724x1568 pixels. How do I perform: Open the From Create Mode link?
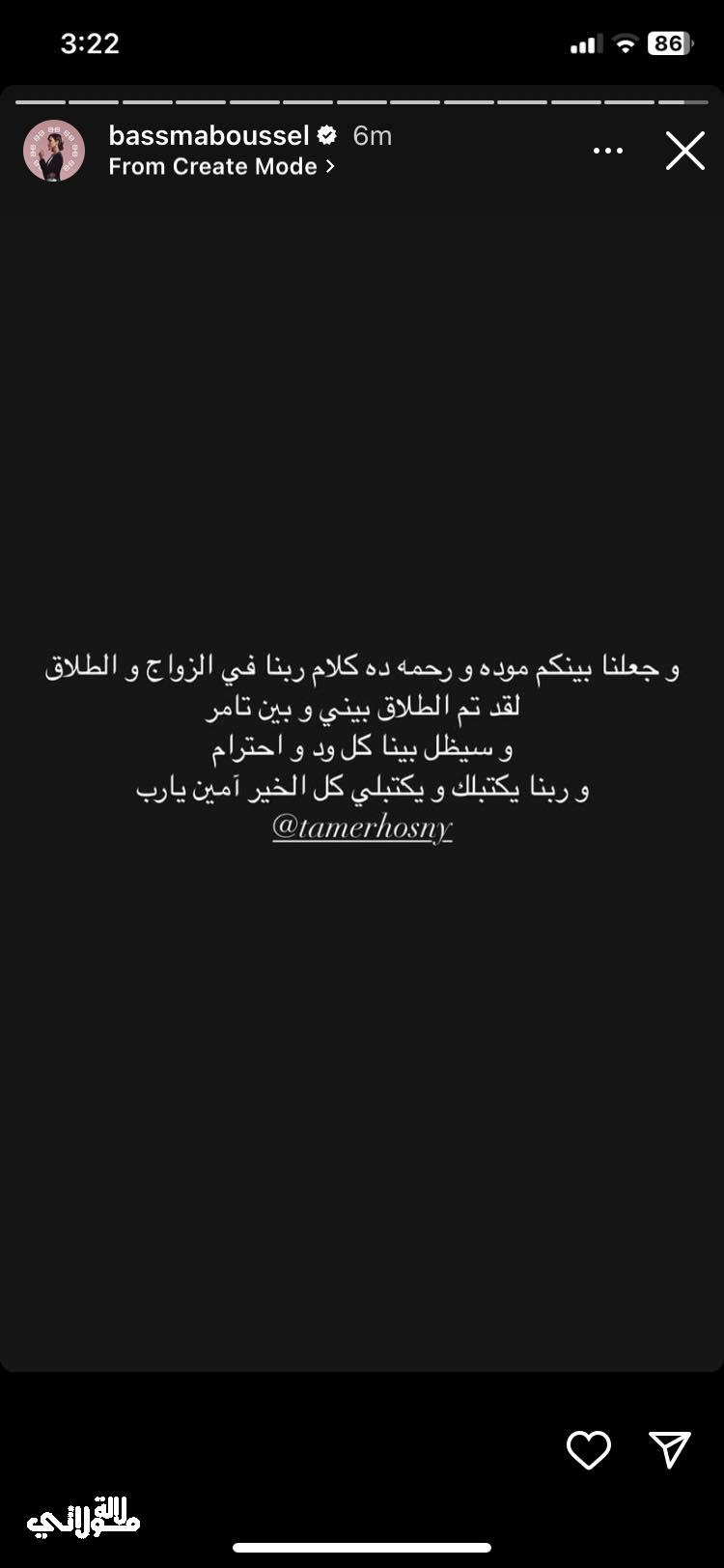(221, 166)
